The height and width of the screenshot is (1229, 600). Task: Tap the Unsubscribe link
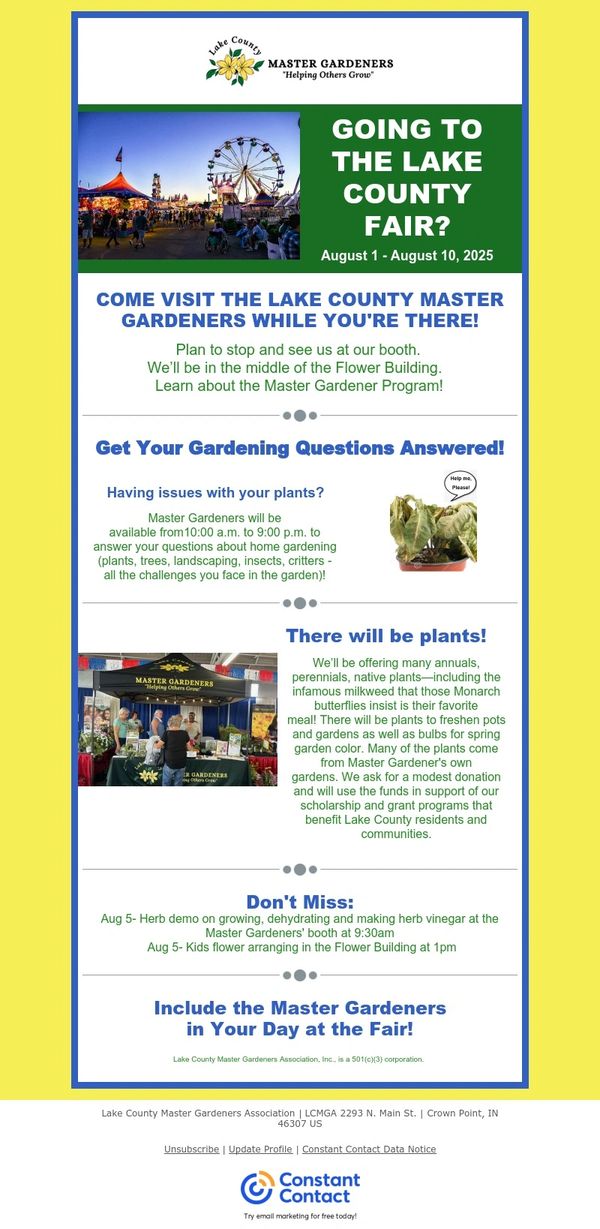tap(191, 1149)
